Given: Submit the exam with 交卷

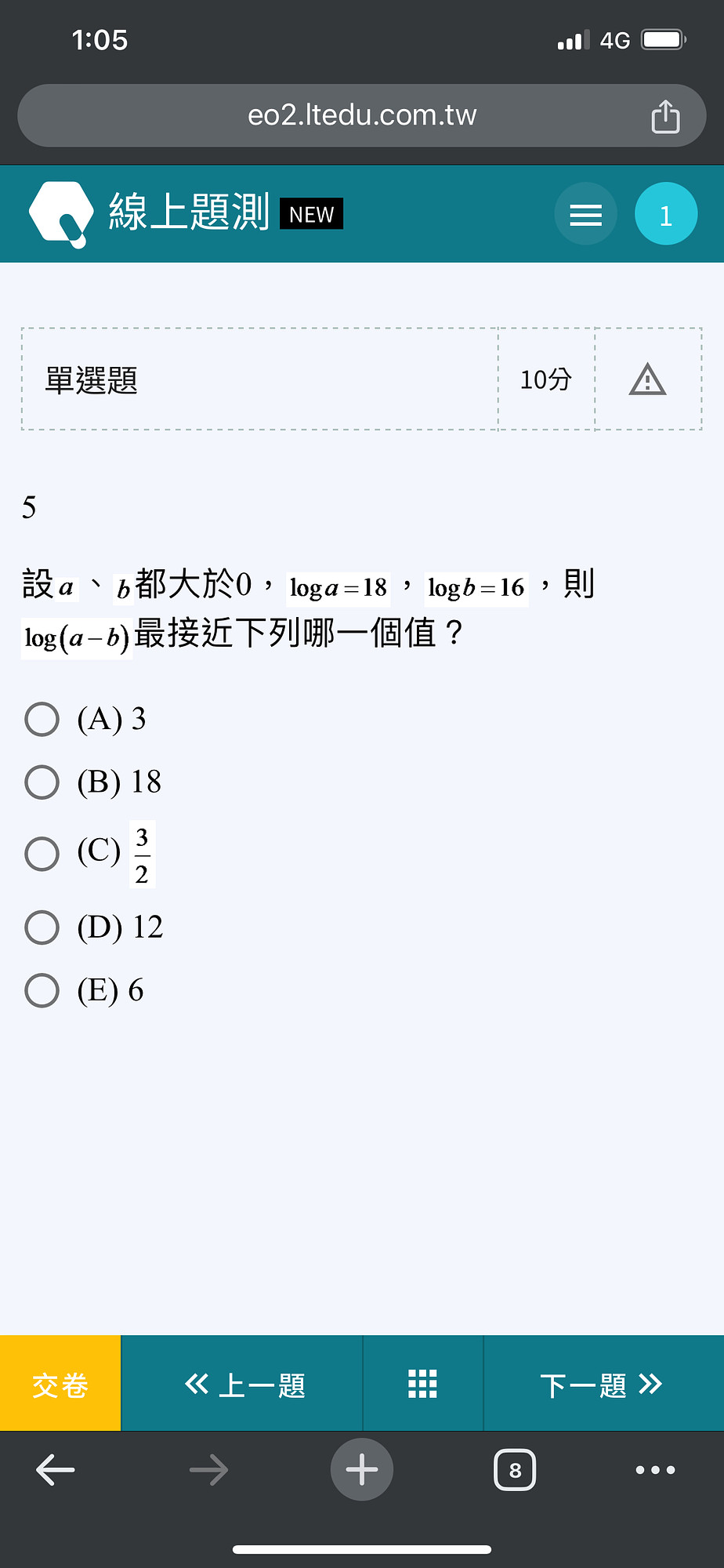Looking at the screenshot, I should coord(60,1384).
